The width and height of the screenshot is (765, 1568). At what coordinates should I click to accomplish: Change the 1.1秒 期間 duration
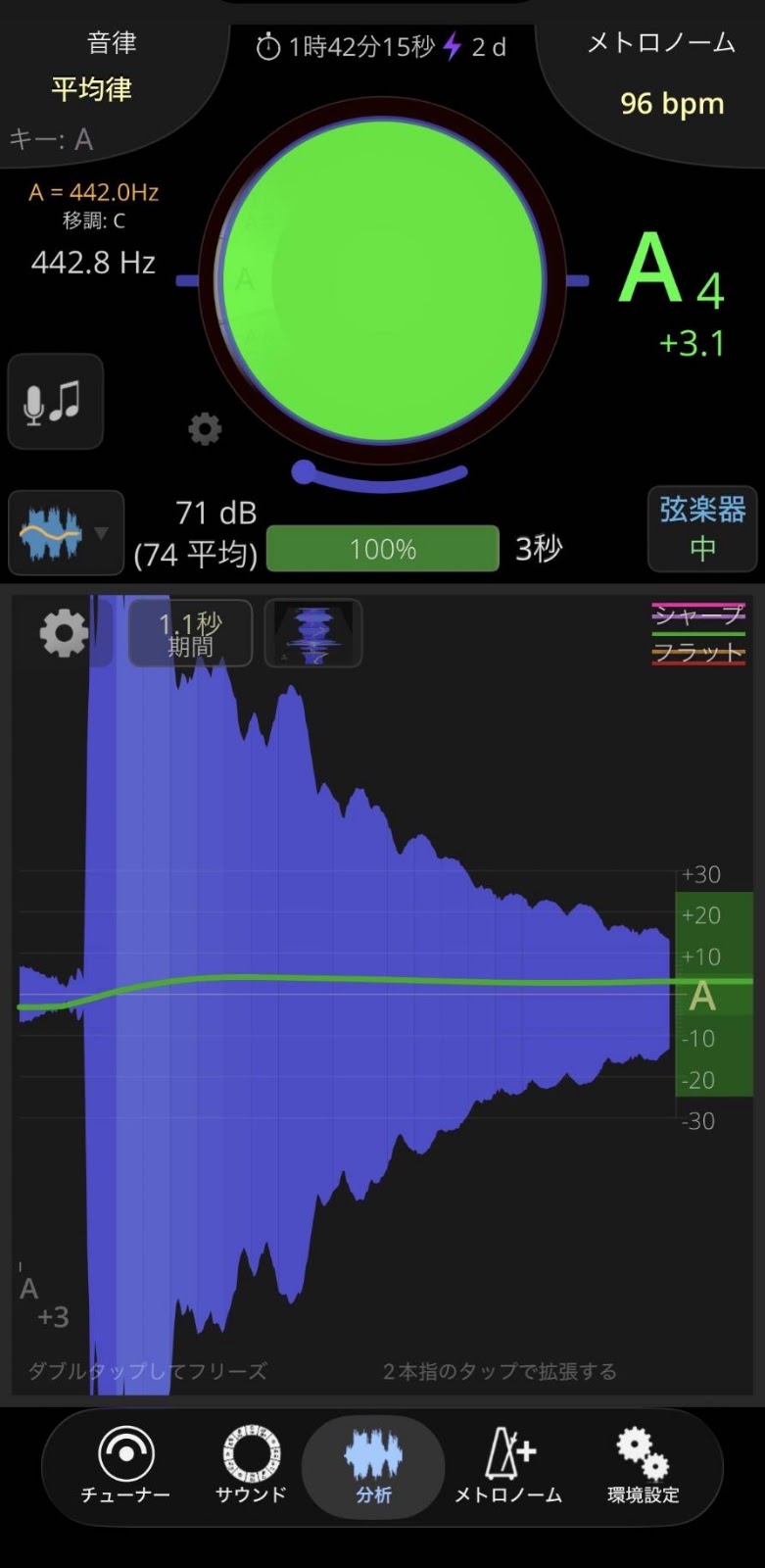190,634
